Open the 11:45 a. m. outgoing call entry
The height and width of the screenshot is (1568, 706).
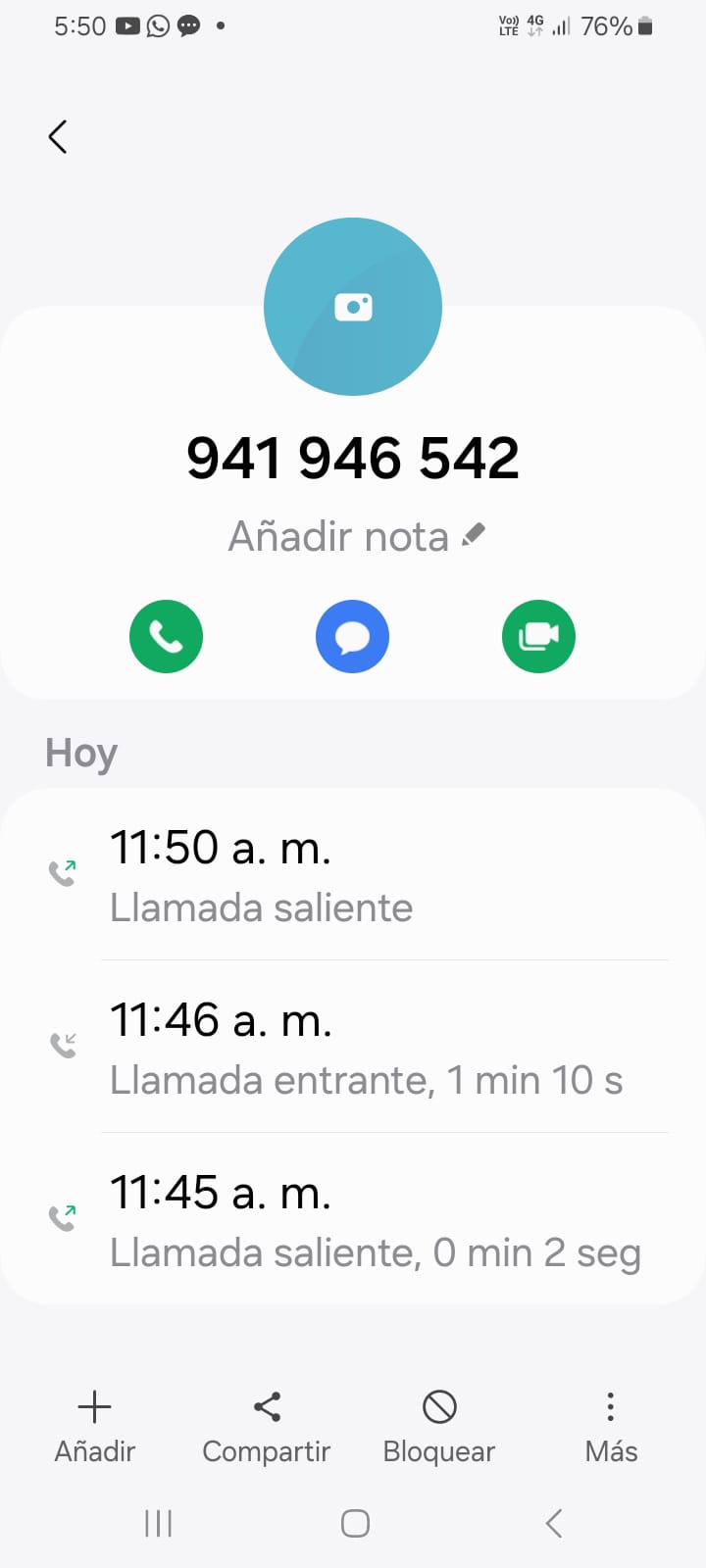(x=353, y=1220)
